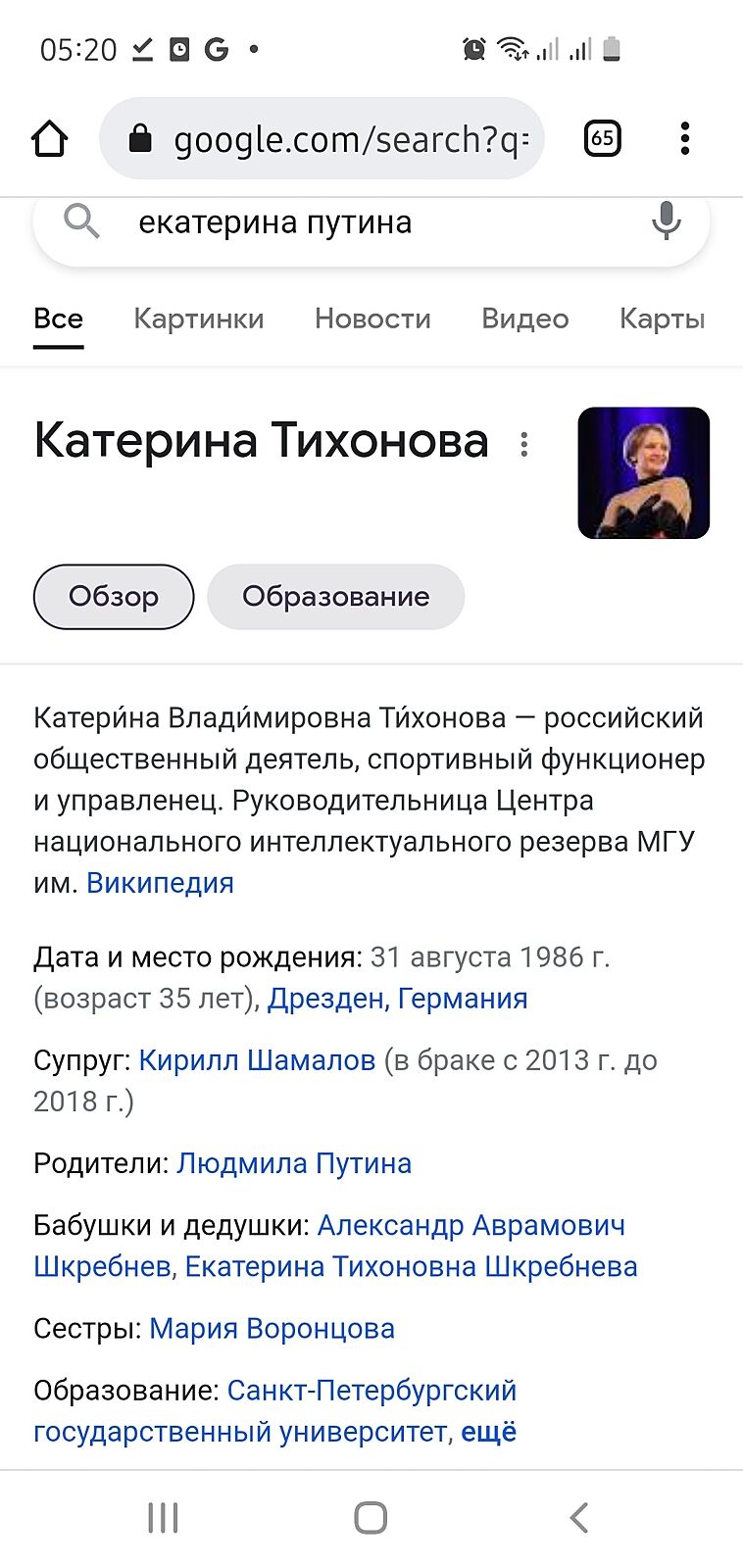
Task: Select the Образование chip
Action: coord(335,596)
